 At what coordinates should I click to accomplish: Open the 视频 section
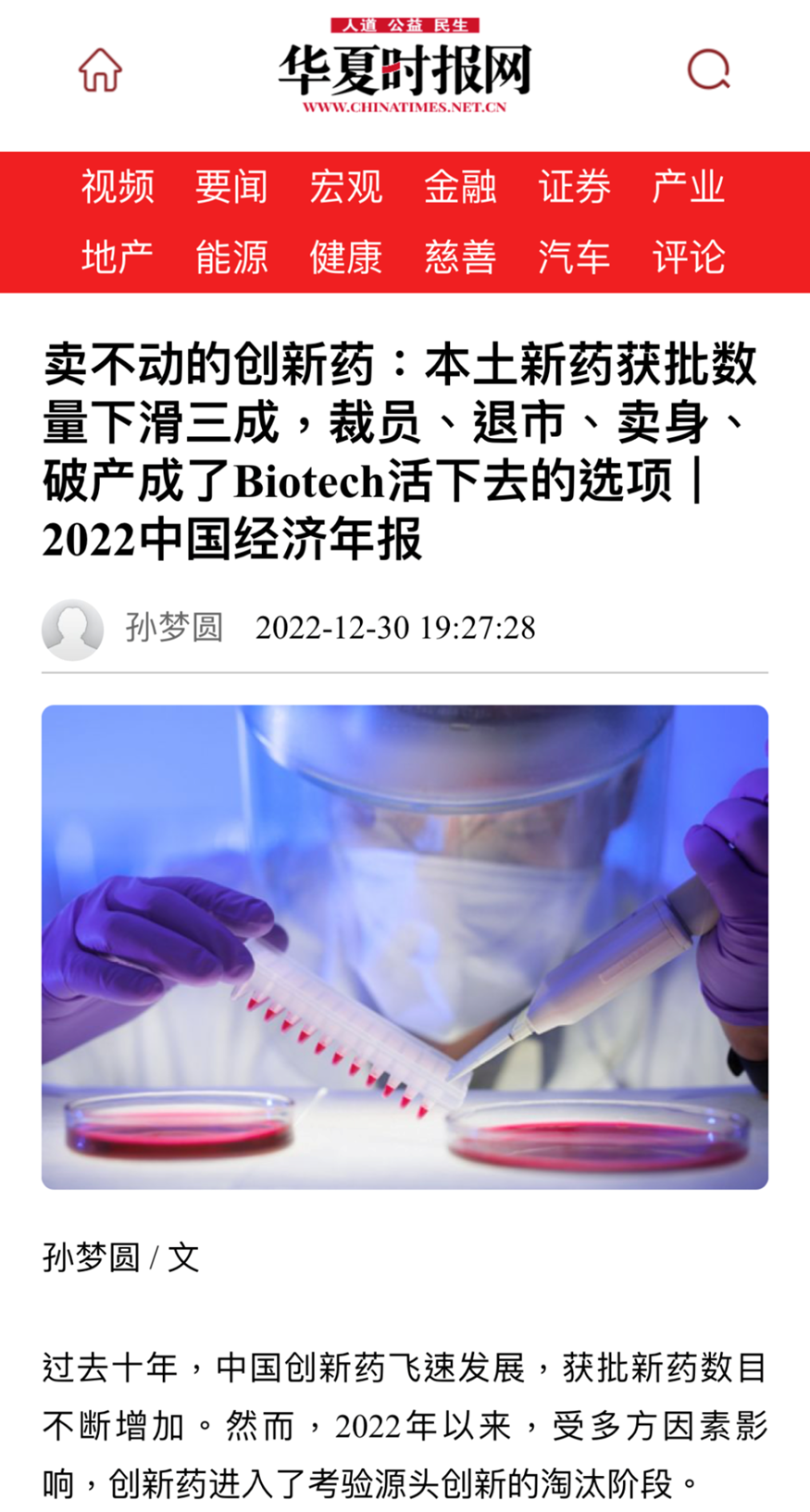118,187
